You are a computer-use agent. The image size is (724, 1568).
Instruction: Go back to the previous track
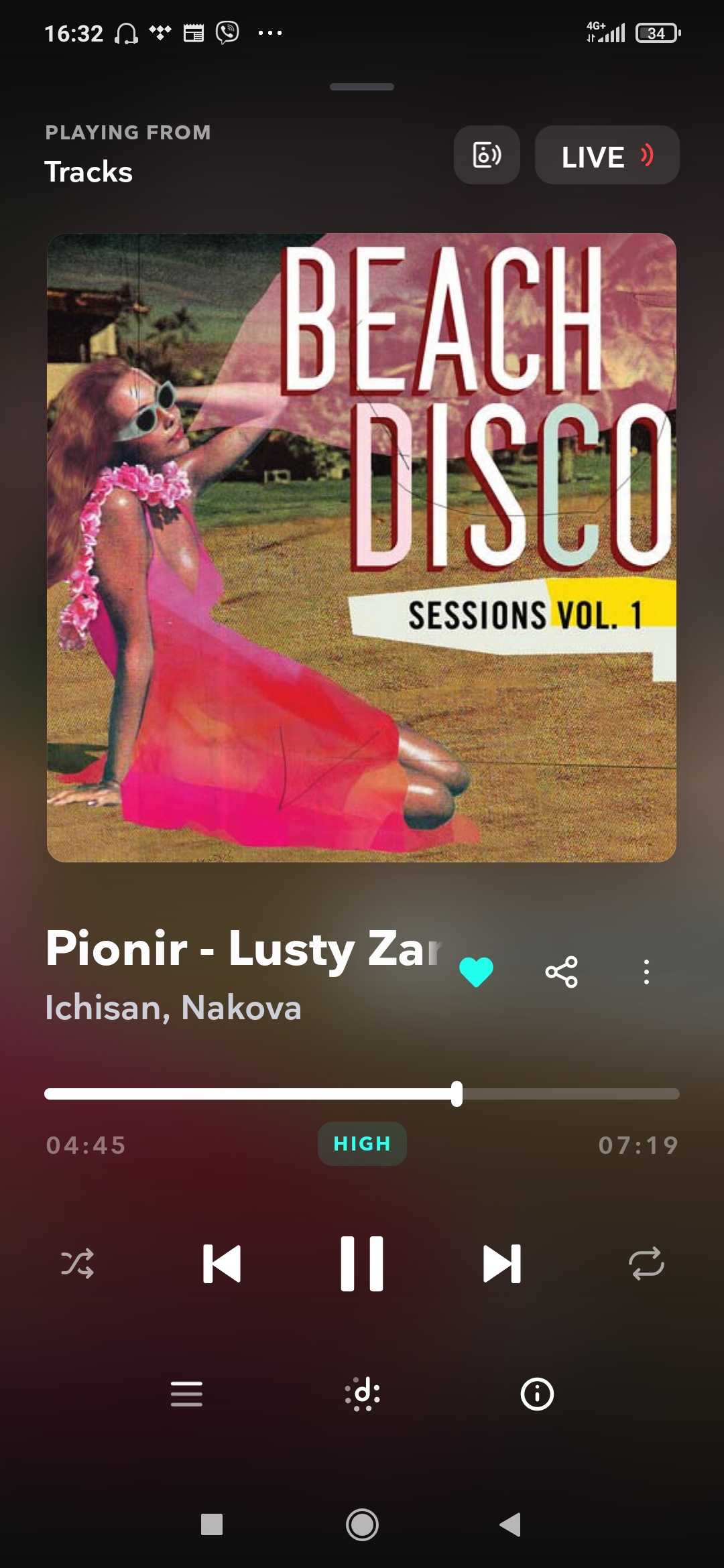222,1264
